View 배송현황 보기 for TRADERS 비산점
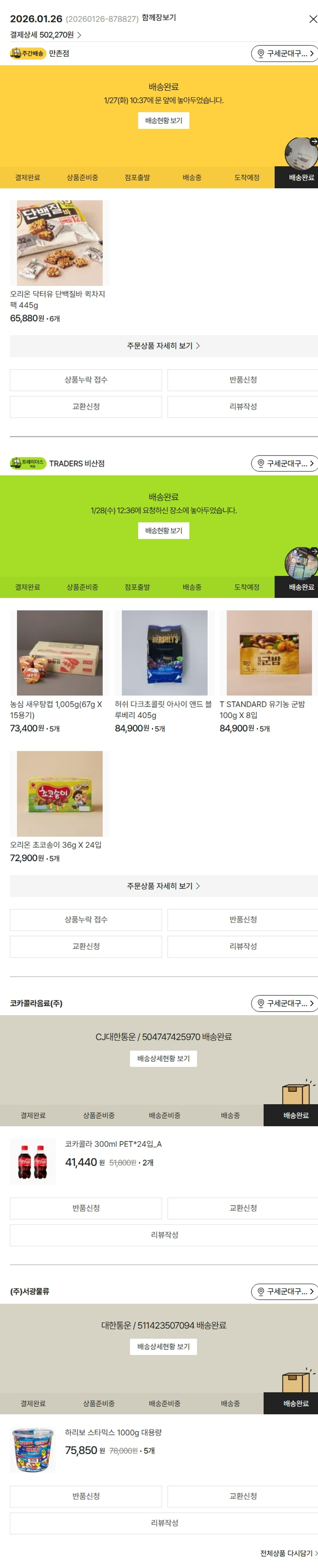Screen dimensions: 318x1568 (163, 530)
